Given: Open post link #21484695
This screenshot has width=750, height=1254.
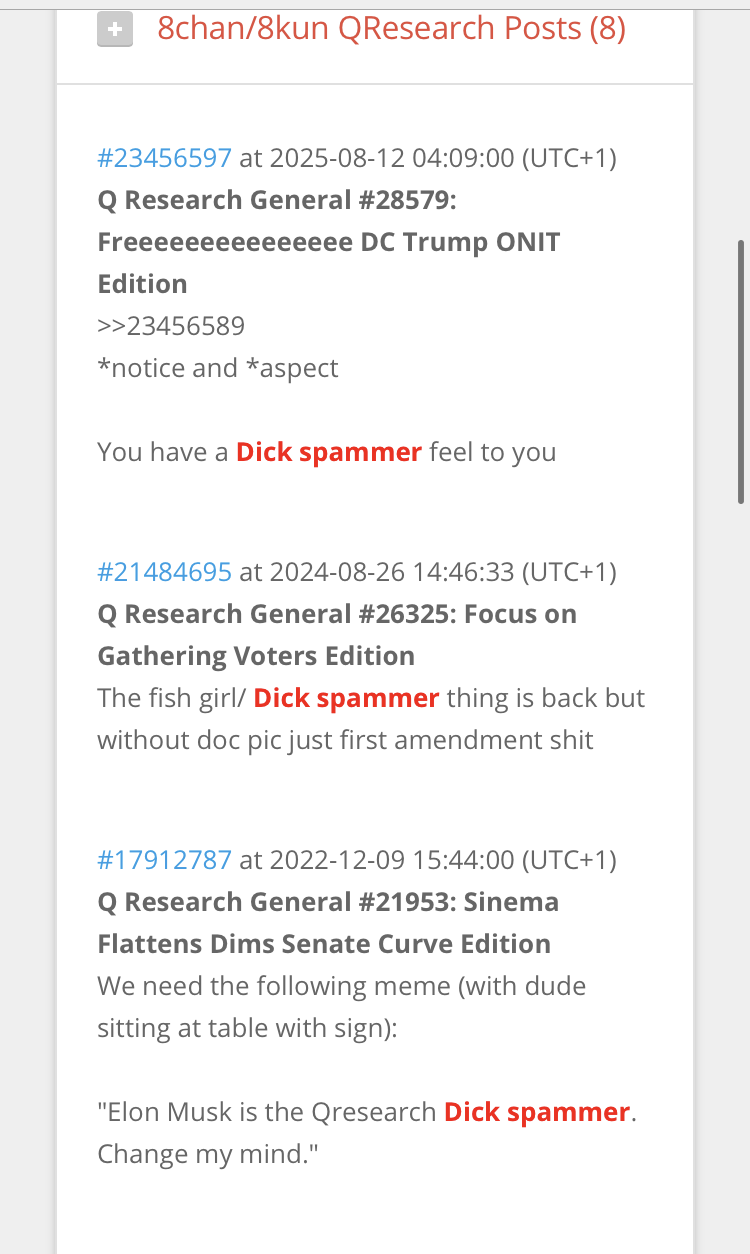Looking at the screenshot, I should click(x=165, y=571).
